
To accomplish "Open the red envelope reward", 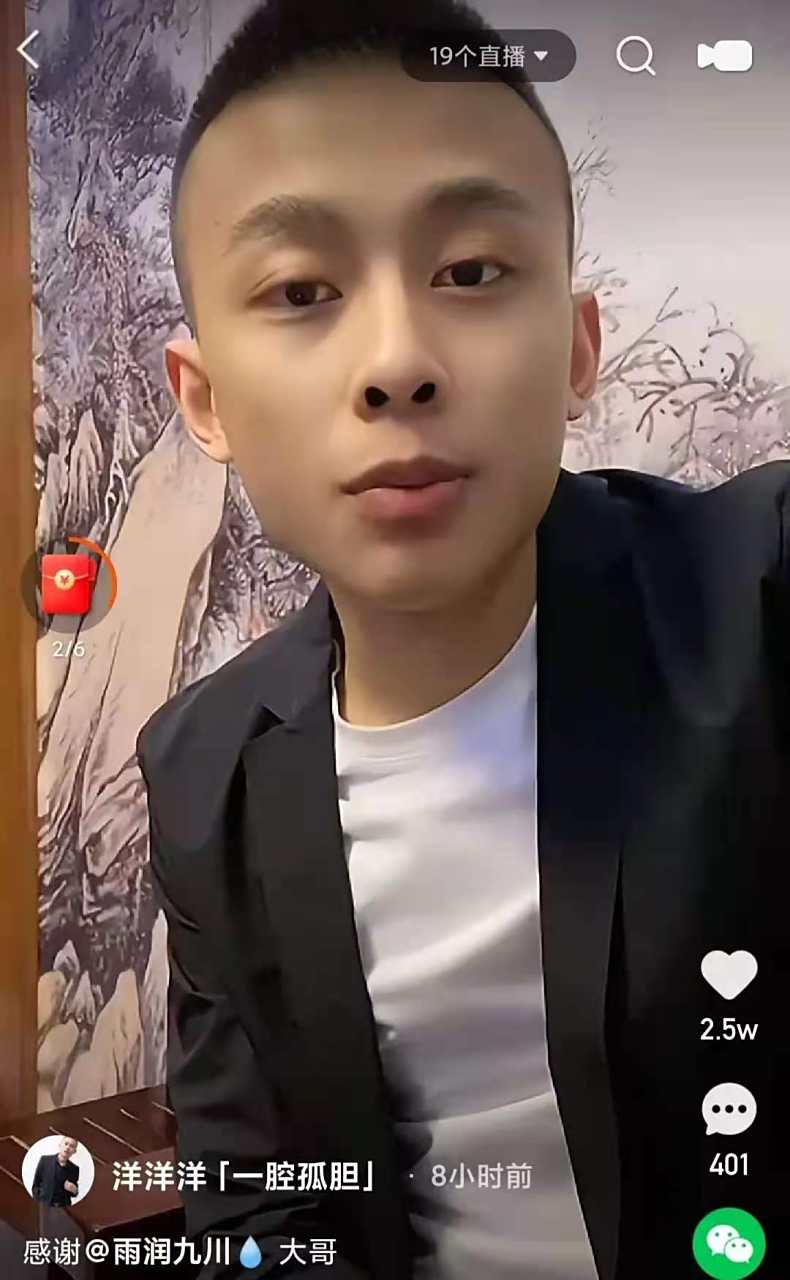I will [69, 585].
